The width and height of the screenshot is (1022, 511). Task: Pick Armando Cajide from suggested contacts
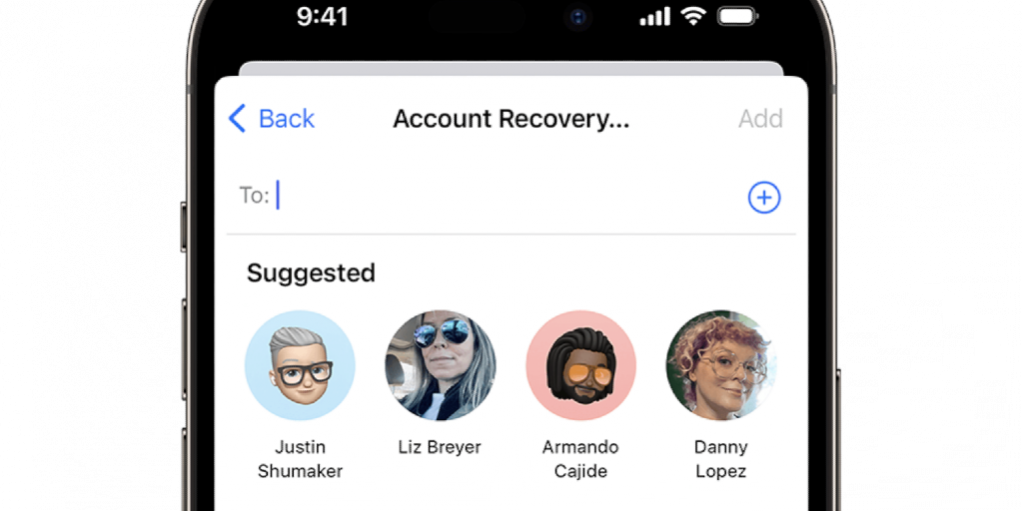[x=581, y=365]
